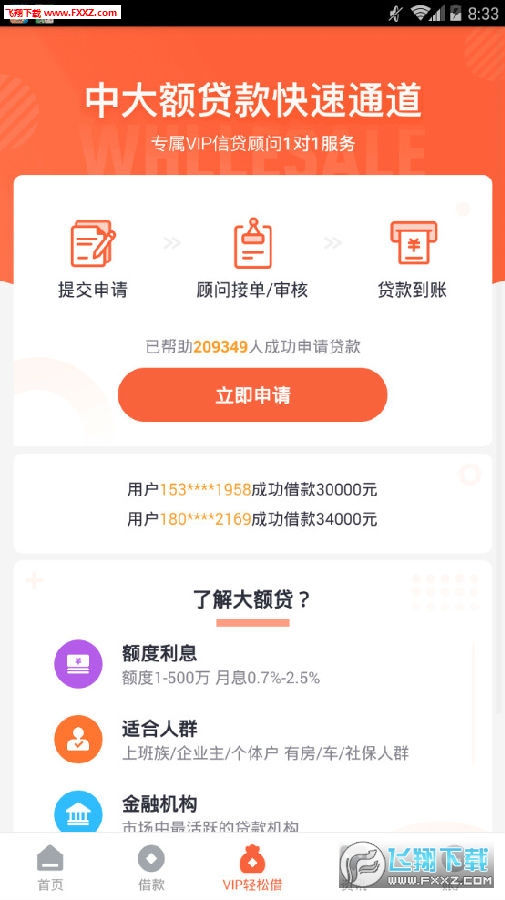The height and width of the screenshot is (900, 505).
Task: Select the VIP轻松借 tab
Action: (x=252, y=868)
